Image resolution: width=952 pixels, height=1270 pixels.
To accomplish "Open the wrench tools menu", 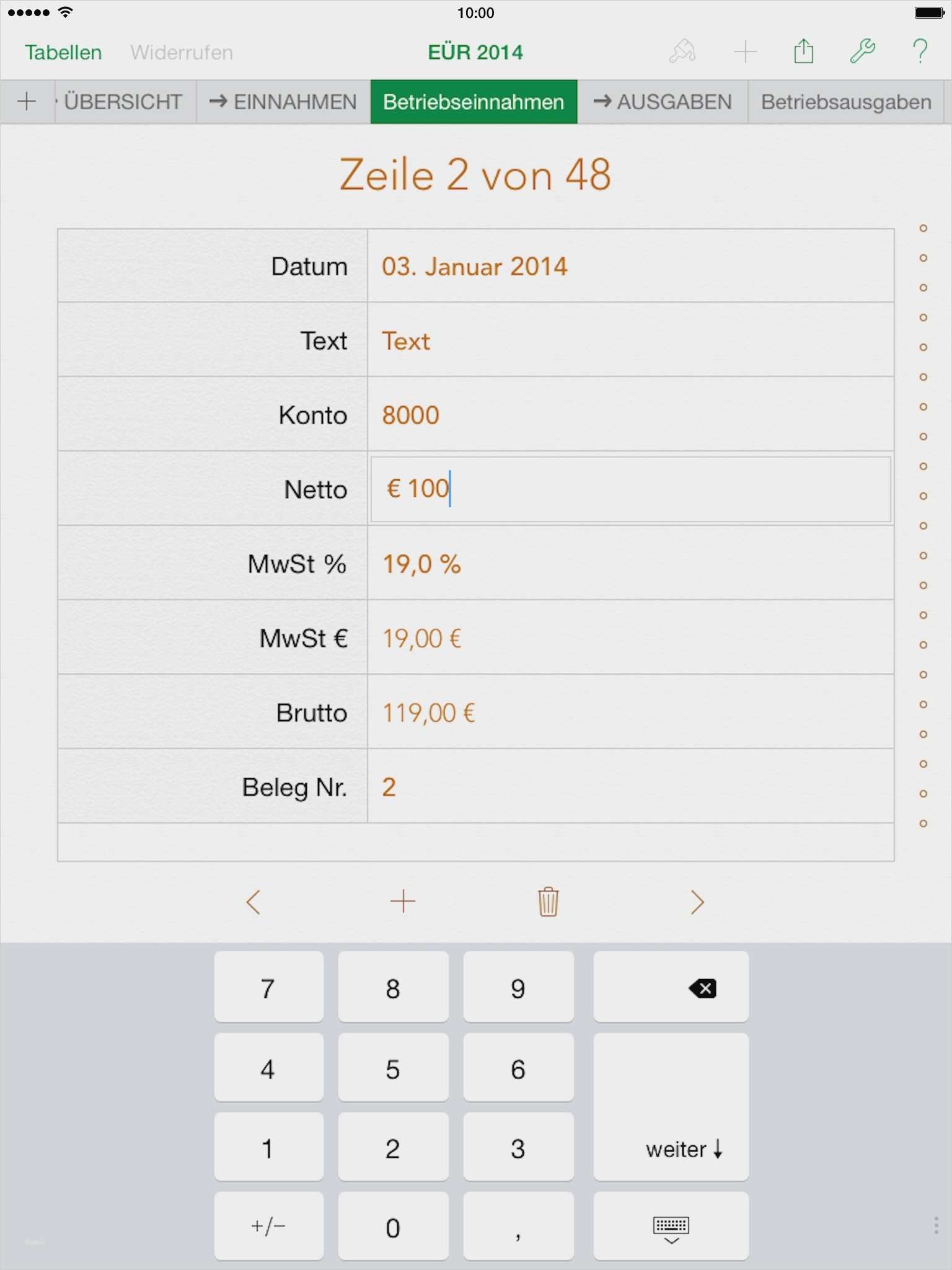I will (x=862, y=51).
